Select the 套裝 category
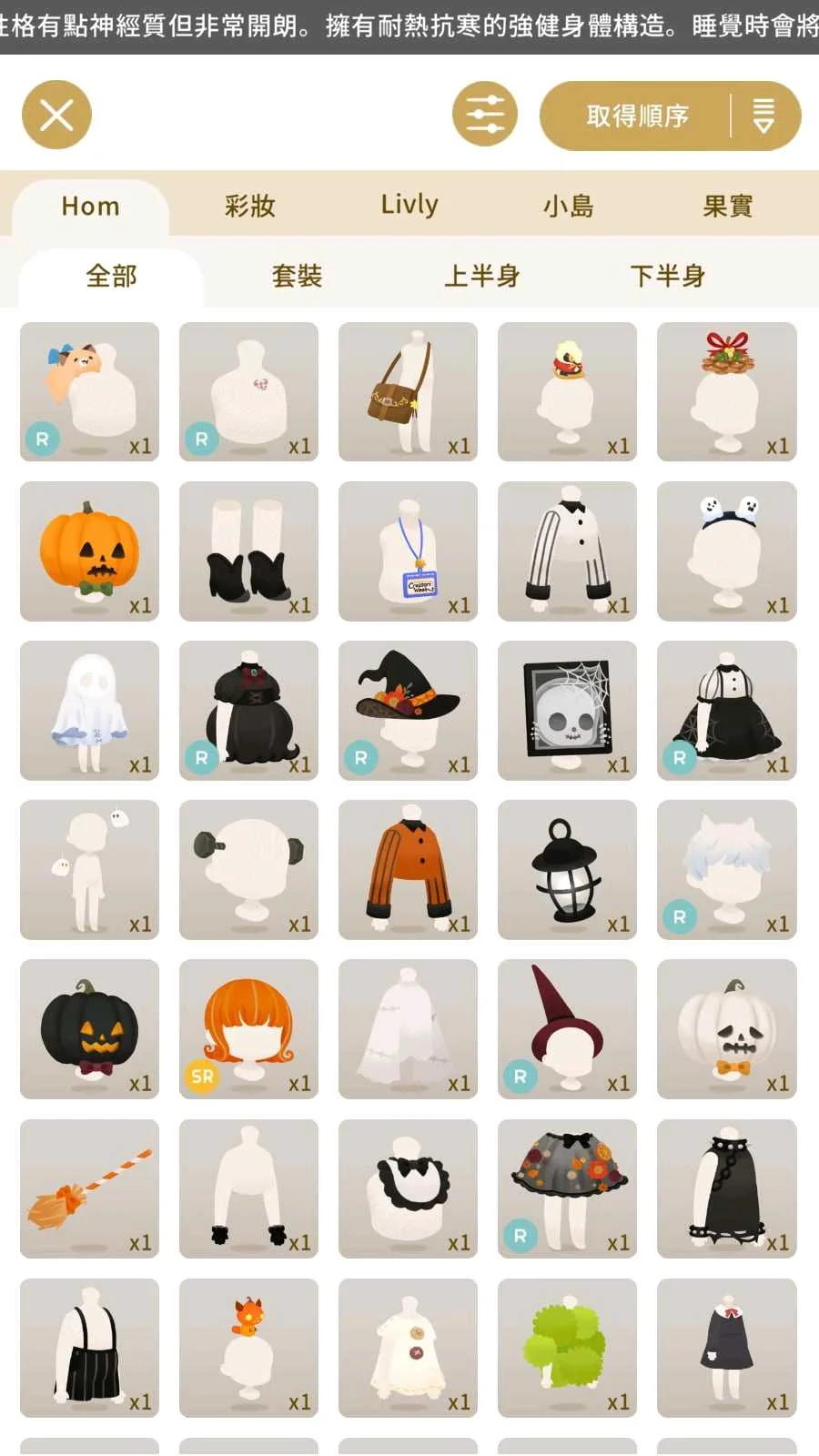The width and height of the screenshot is (819, 1456). pyautogui.click(x=297, y=277)
